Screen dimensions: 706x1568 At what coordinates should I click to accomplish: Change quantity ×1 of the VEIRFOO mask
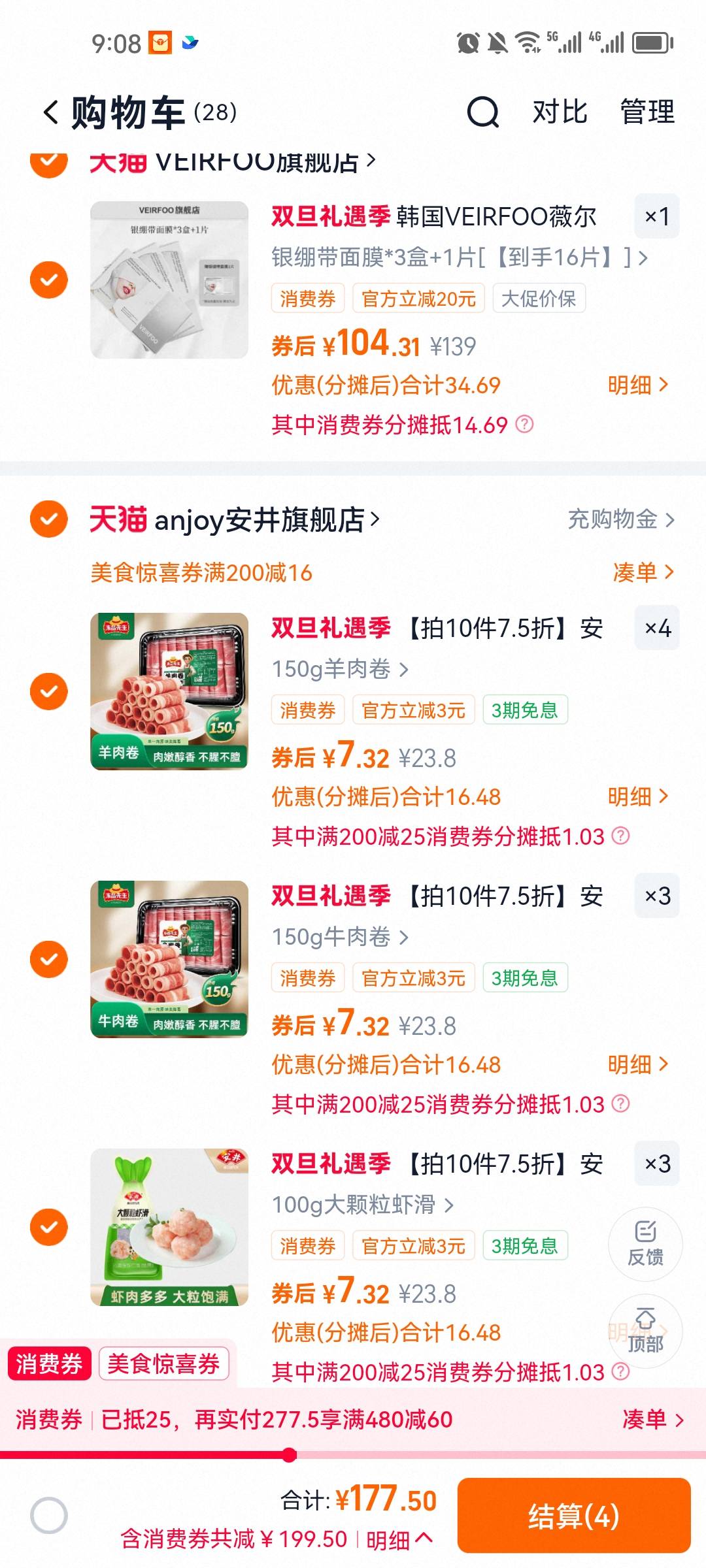tap(656, 216)
